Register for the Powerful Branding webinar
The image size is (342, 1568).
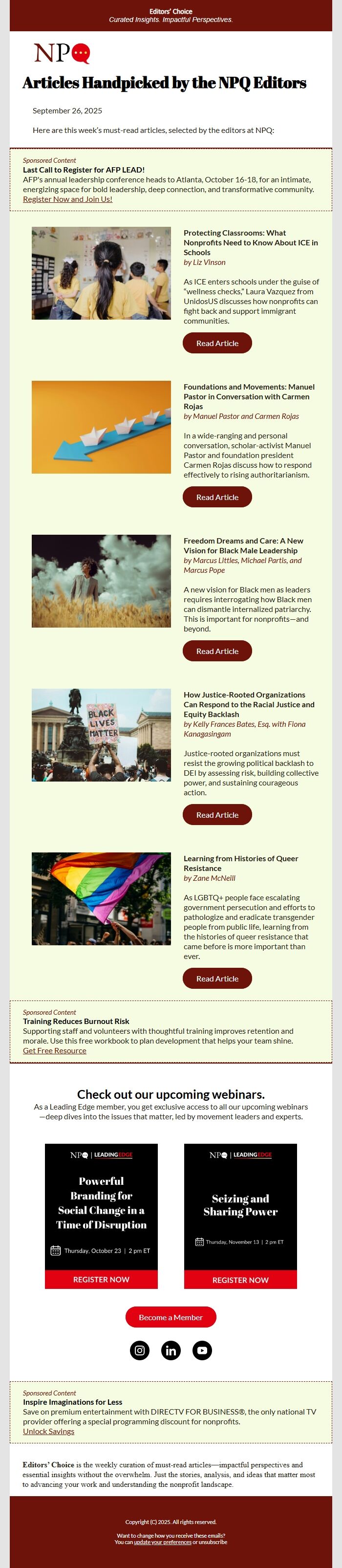(101, 1280)
